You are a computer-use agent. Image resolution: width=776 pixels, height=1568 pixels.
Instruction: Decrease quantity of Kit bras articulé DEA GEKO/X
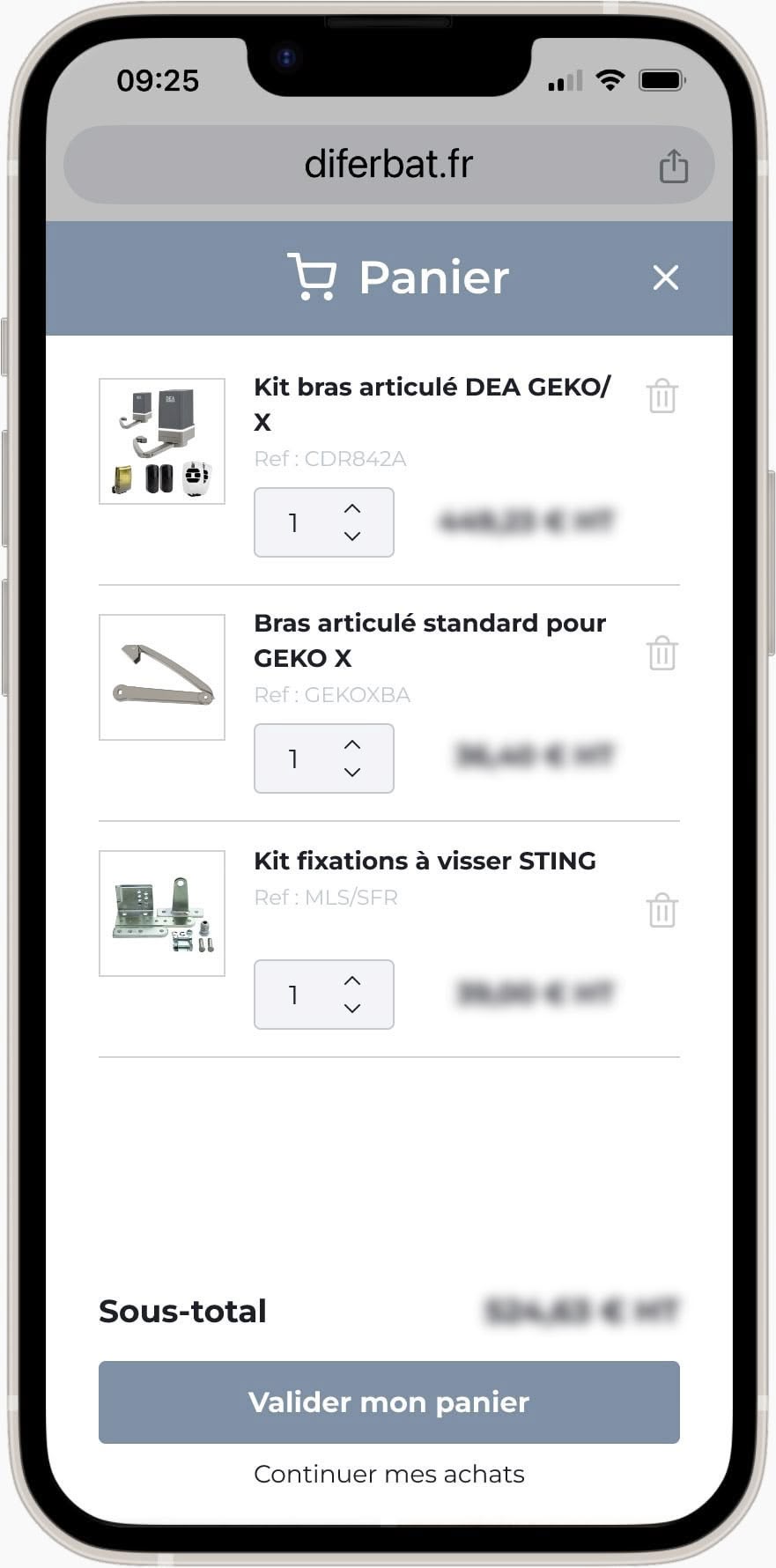pos(352,536)
